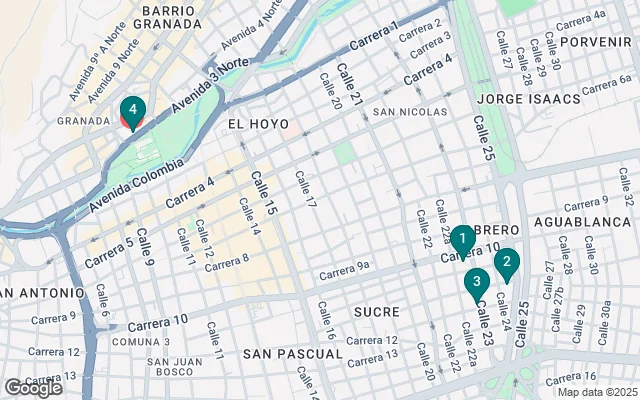Choose map marker number 4 in Granada
This screenshot has width=640, height=400.
coord(133,111)
